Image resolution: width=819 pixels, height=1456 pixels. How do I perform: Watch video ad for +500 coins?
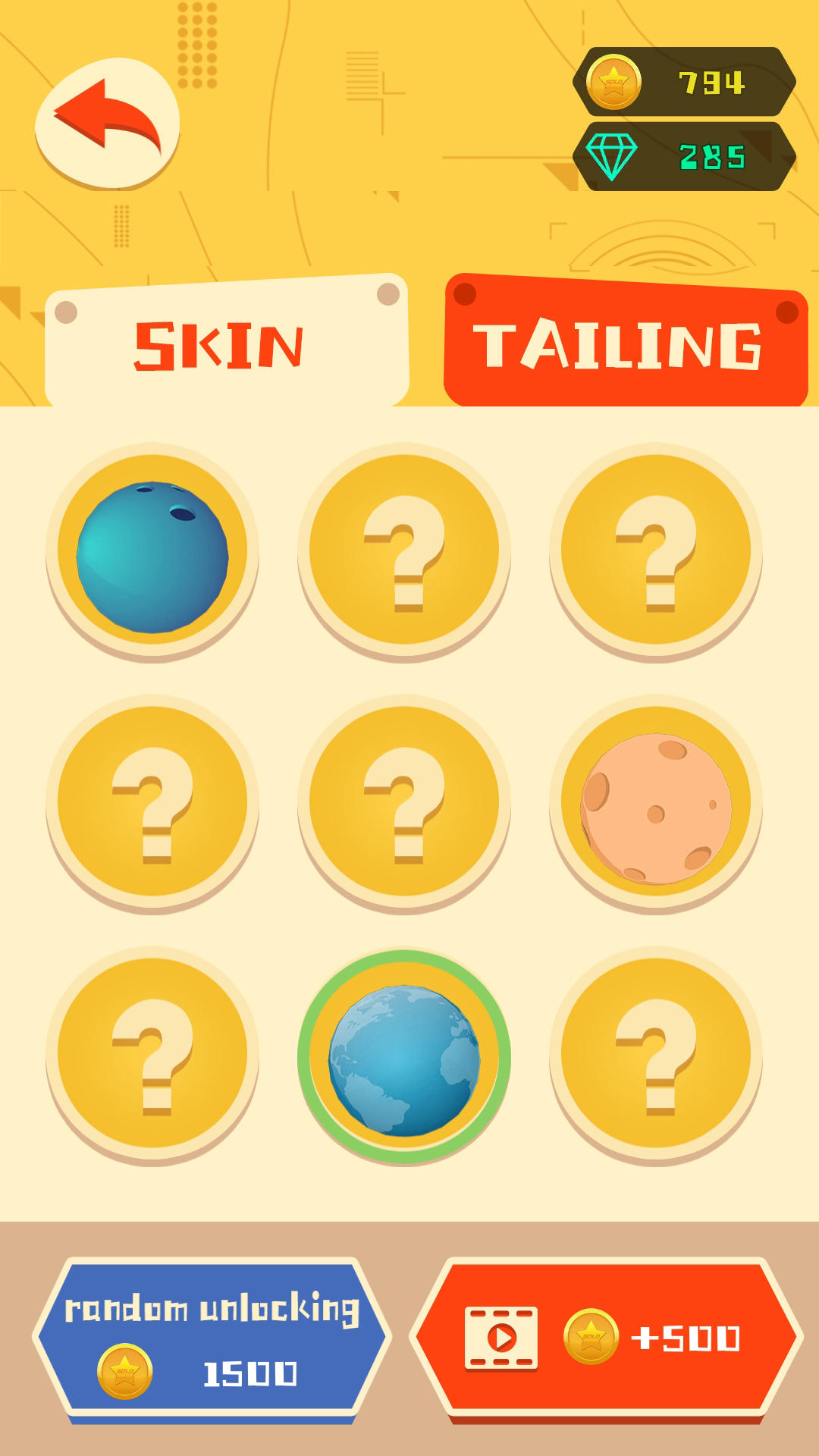[x=606, y=1338]
